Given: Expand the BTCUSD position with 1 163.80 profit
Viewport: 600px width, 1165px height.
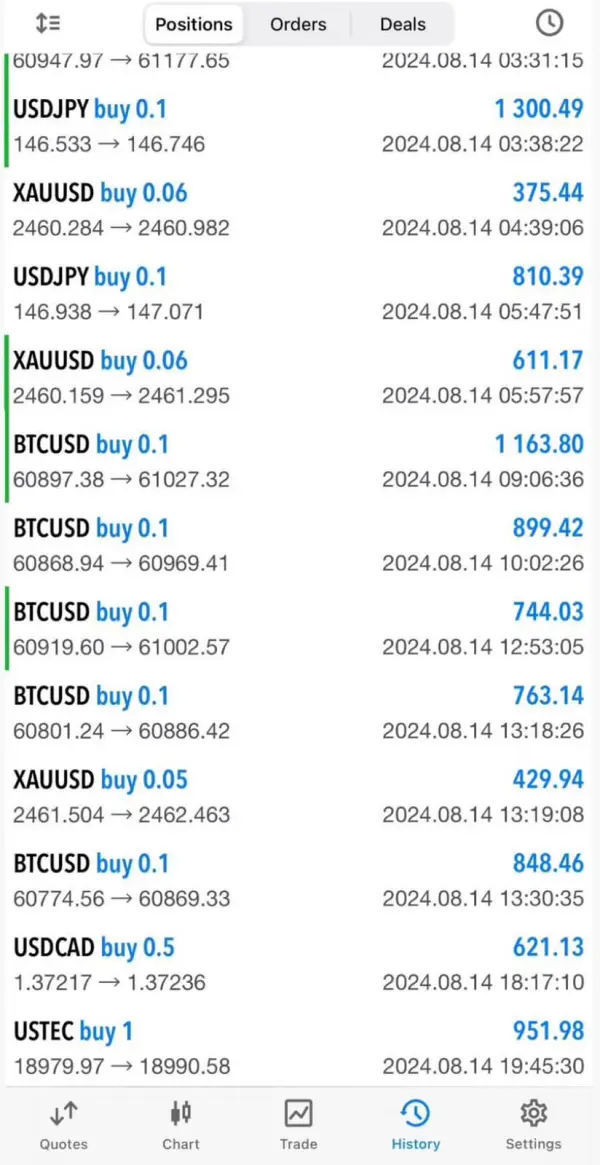Looking at the screenshot, I should (x=298, y=462).
